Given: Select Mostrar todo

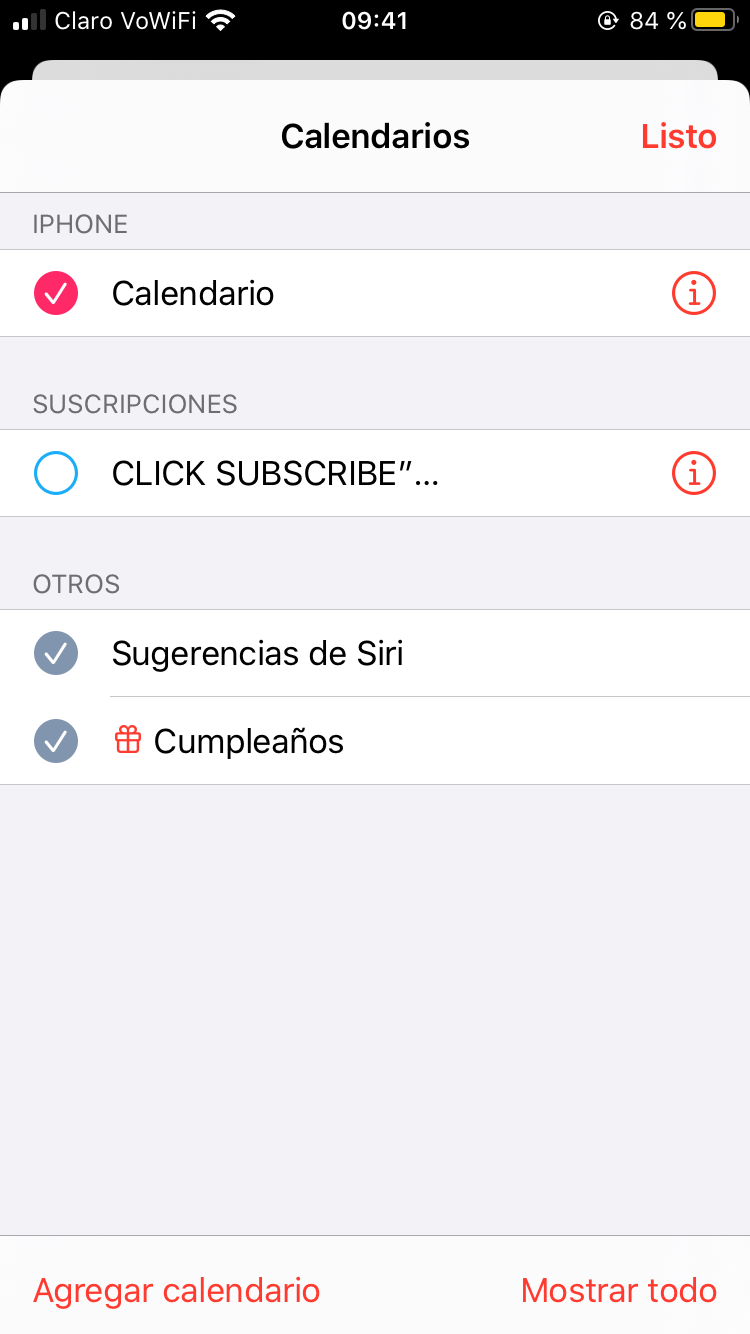Looking at the screenshot, I should 618,1290.
